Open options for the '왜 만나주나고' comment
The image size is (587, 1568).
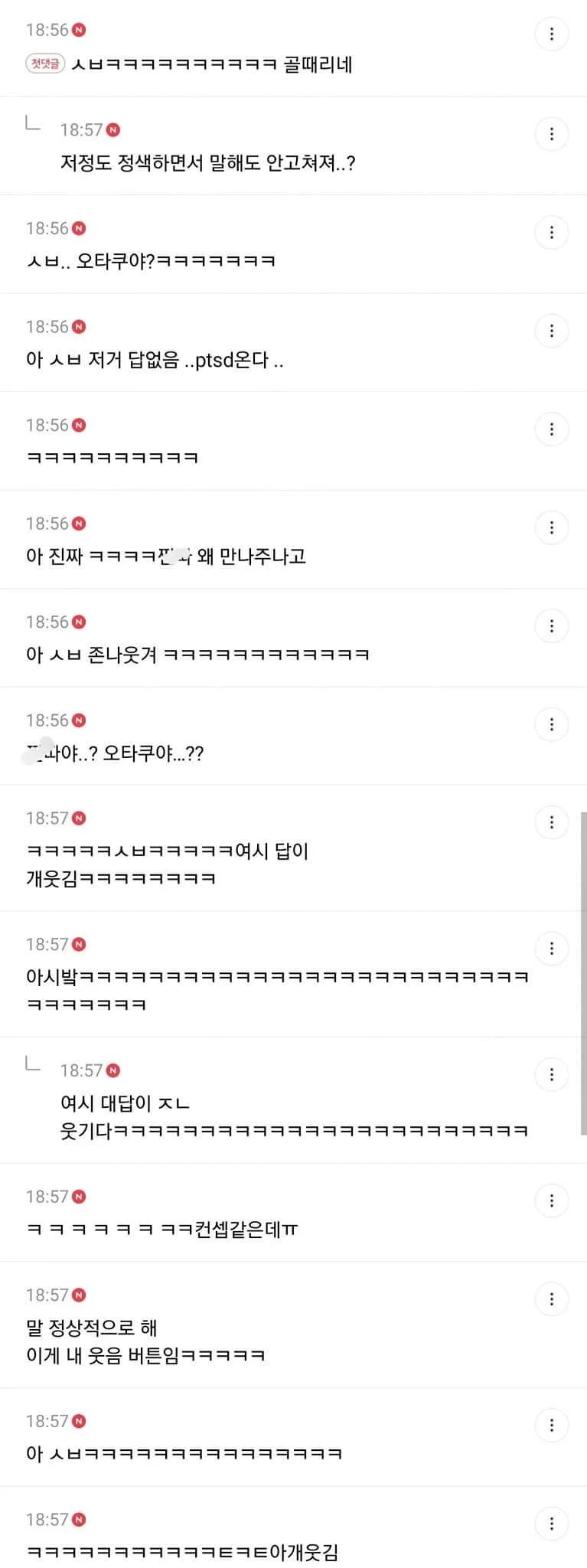[x=551, y=528]
